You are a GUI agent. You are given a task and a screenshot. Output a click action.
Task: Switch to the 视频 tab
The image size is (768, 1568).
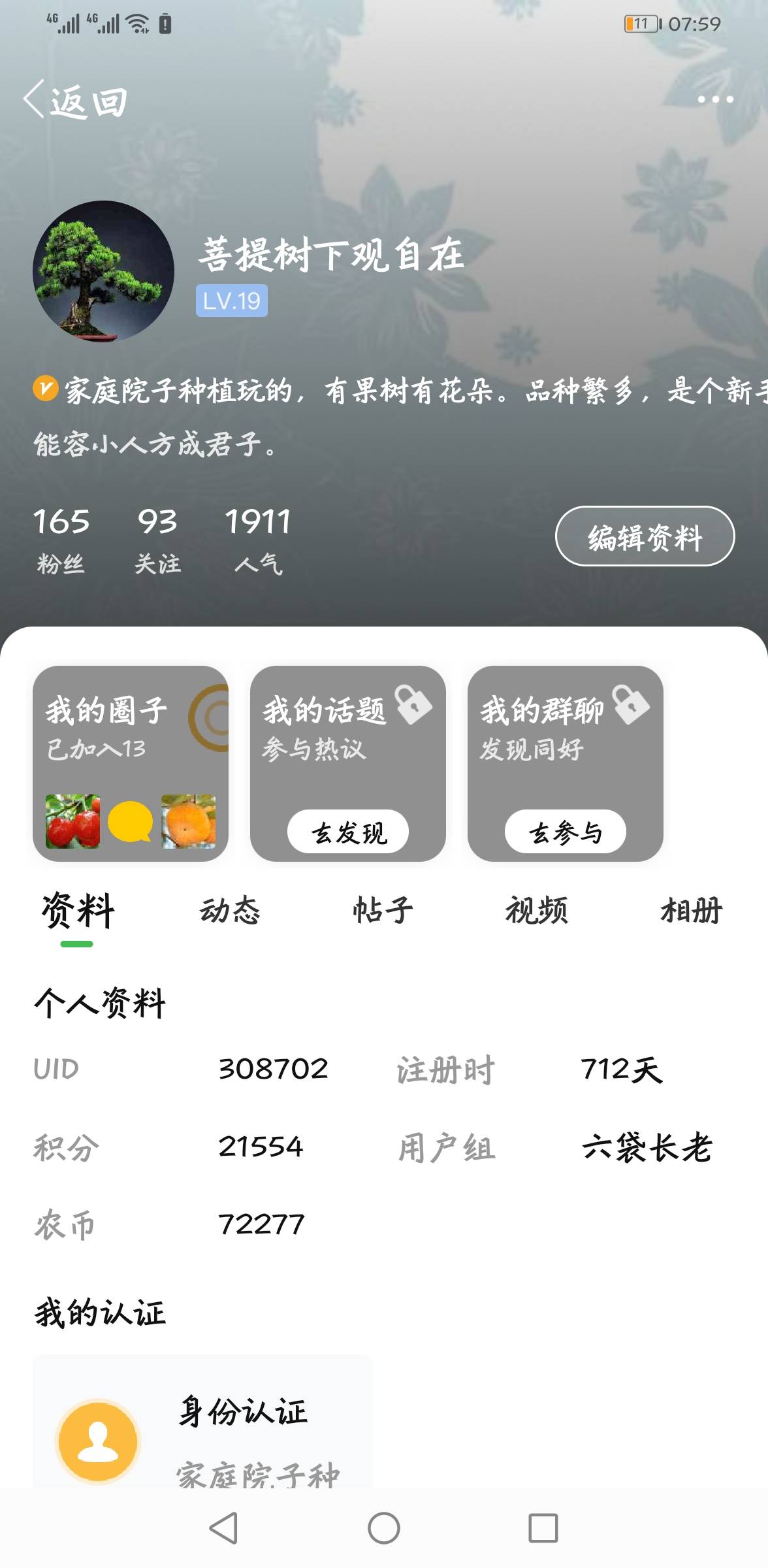(537, 910)
